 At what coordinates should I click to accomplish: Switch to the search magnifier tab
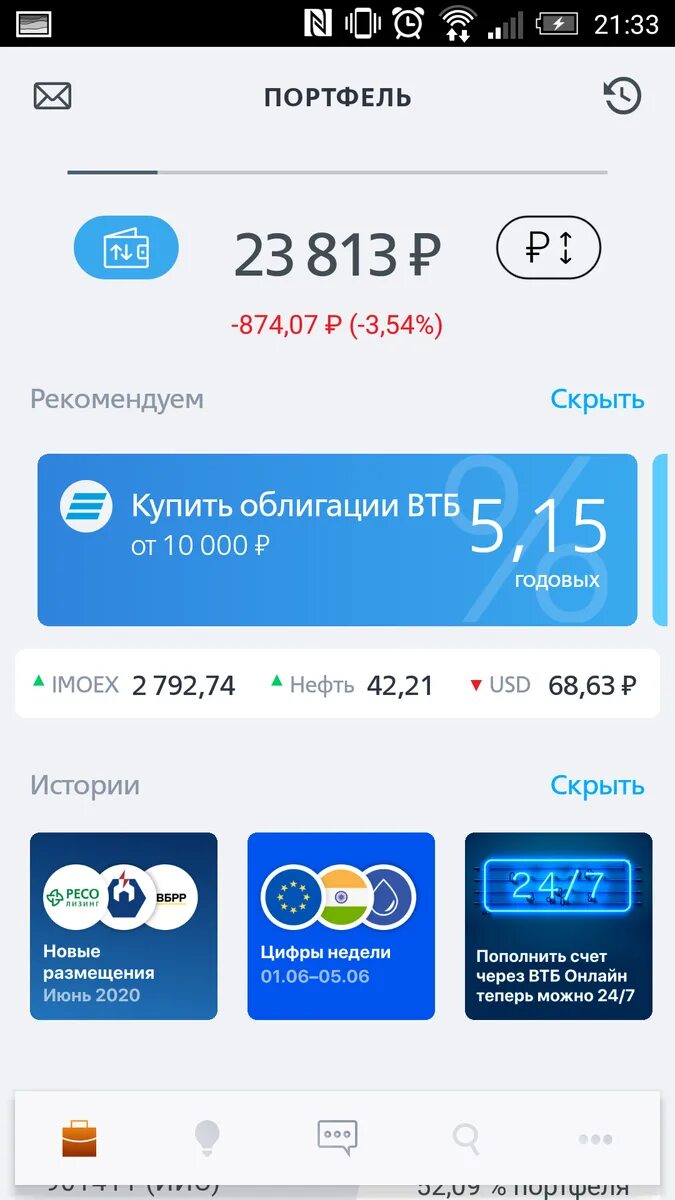click(466, 1138)
